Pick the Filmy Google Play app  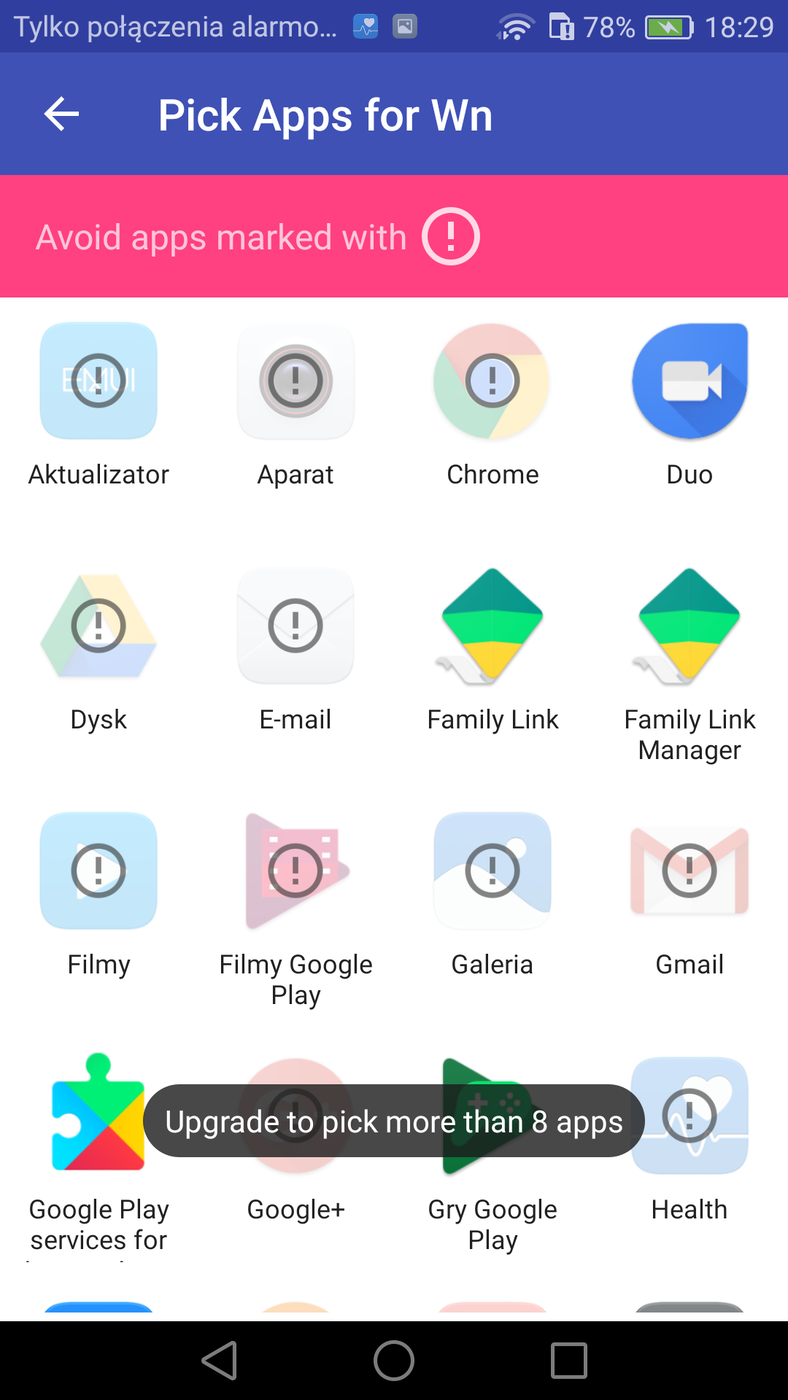pos(295,871)
